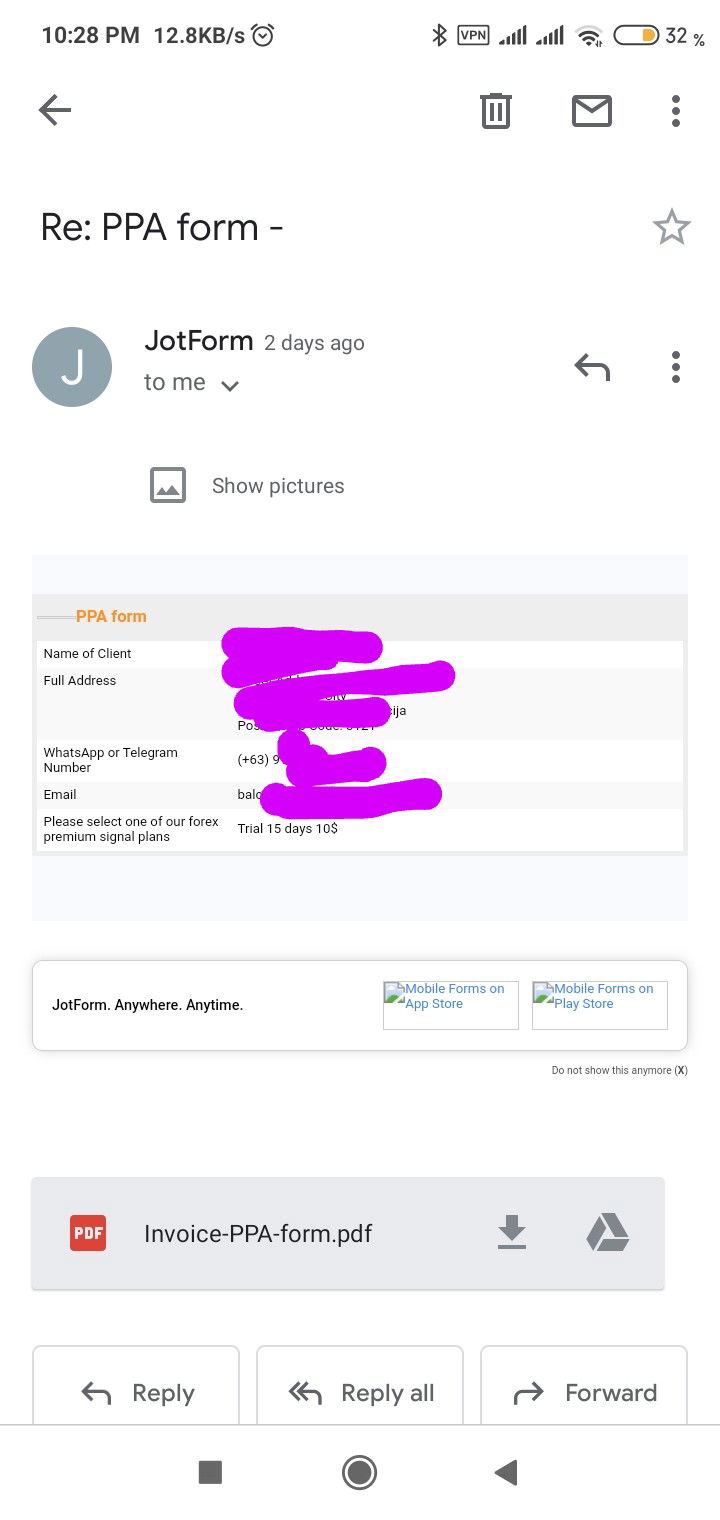Show pictures in this email

(x=277, y=486)
